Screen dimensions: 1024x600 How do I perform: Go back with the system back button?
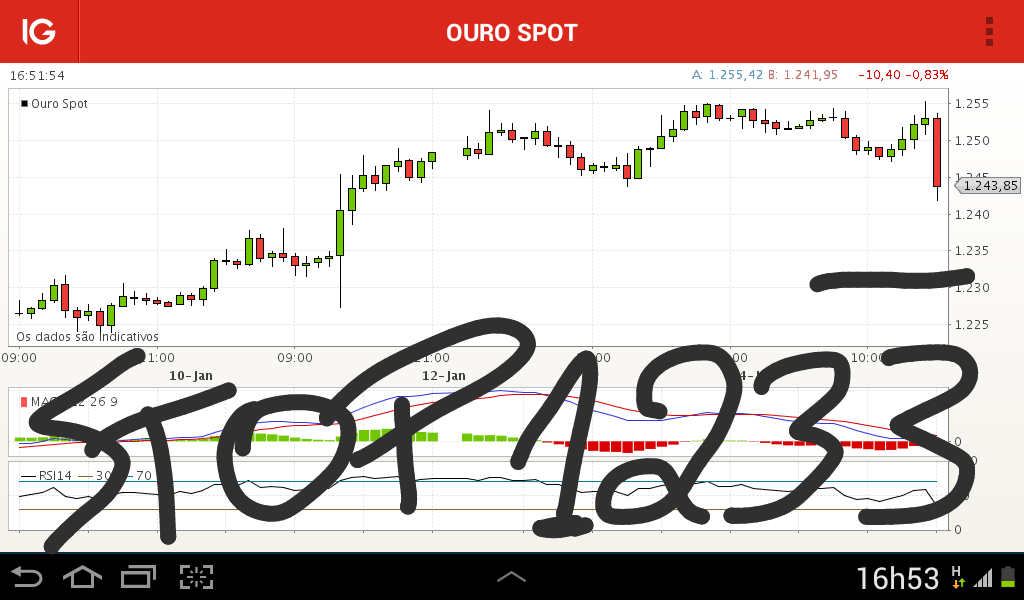click(27, 576)
